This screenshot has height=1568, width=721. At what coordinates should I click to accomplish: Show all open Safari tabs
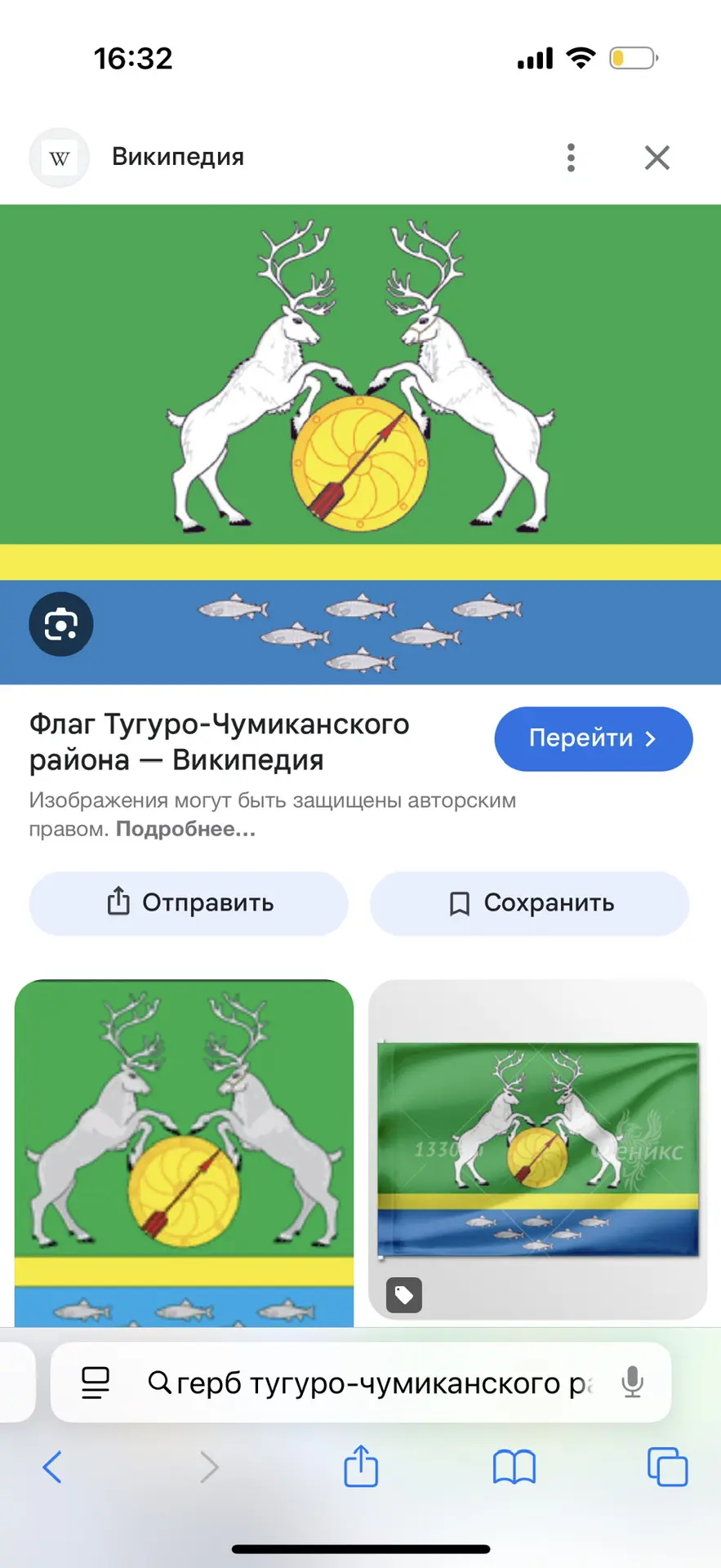coord(666,1468)
